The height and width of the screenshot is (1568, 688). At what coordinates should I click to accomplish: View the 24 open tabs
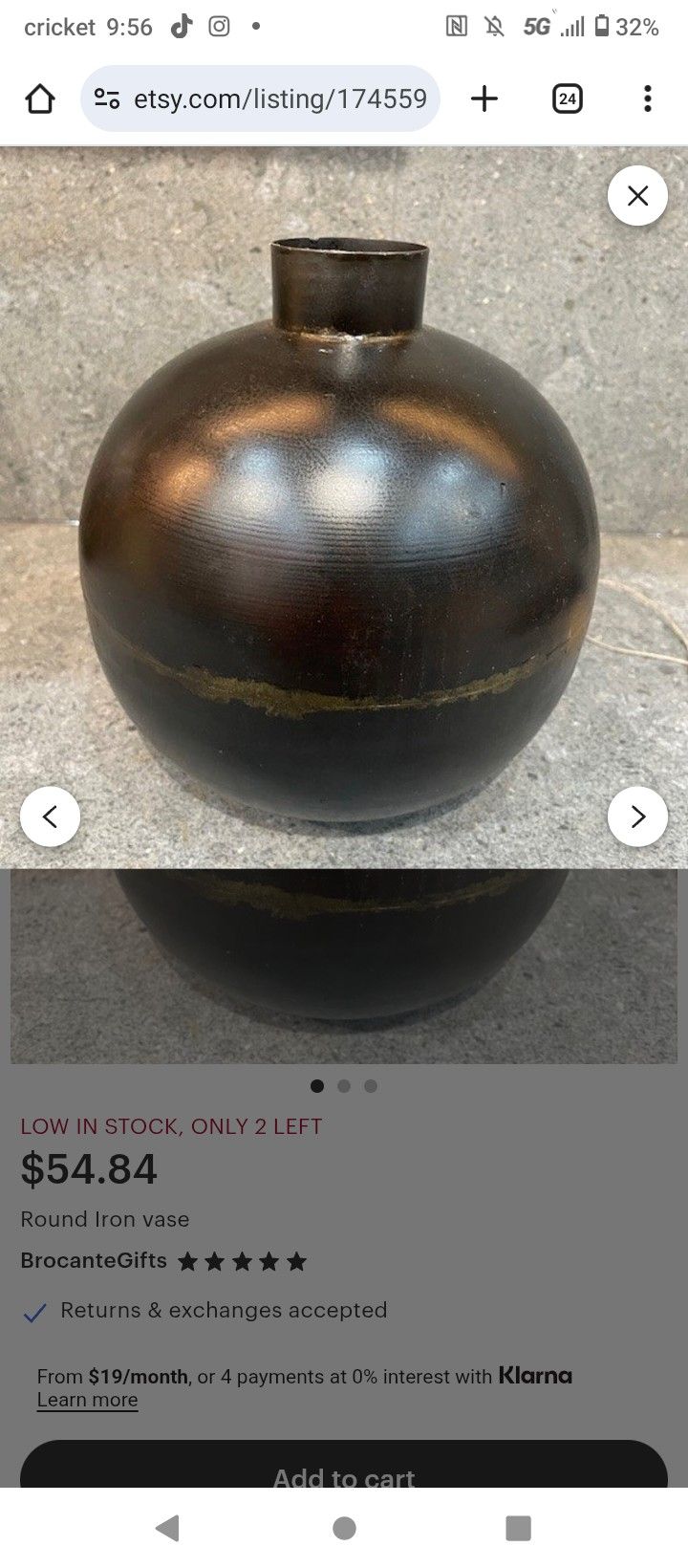pos(568,98)
